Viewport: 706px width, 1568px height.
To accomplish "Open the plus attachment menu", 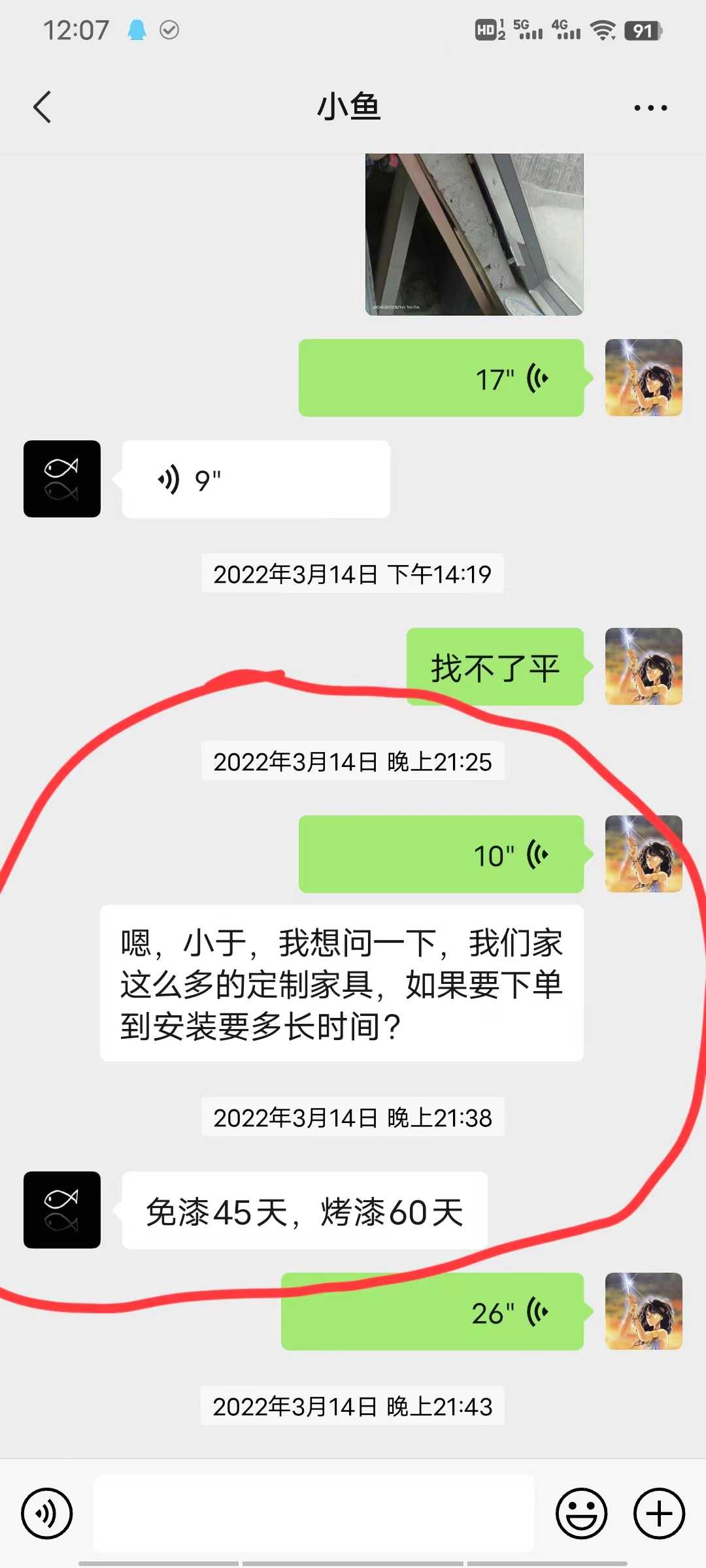I will tap(659, 1513).
